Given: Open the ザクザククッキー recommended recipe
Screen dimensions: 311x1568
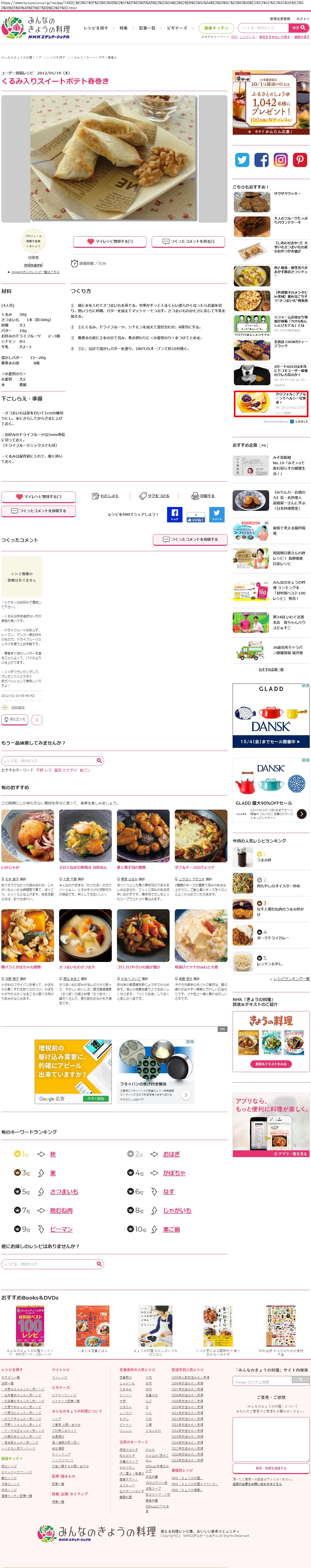Looking at the screenshot, I should coord(287,194).
